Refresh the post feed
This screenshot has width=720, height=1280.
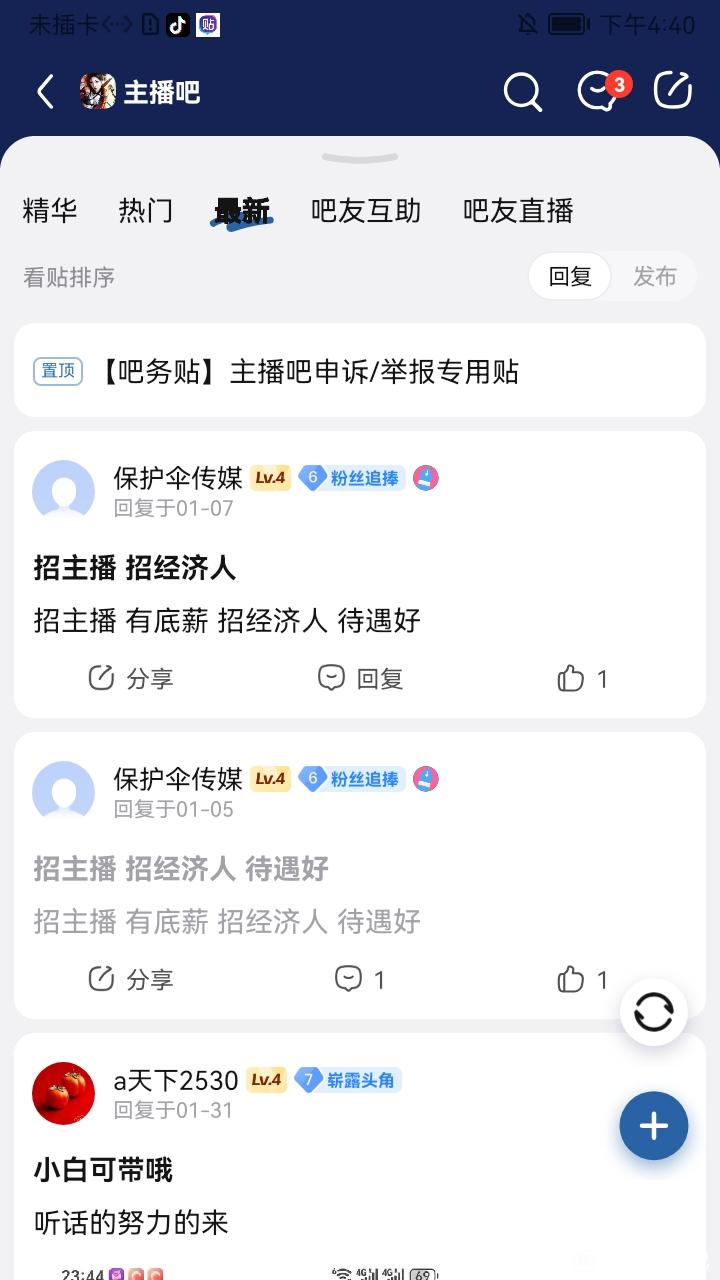[654, 1012]
